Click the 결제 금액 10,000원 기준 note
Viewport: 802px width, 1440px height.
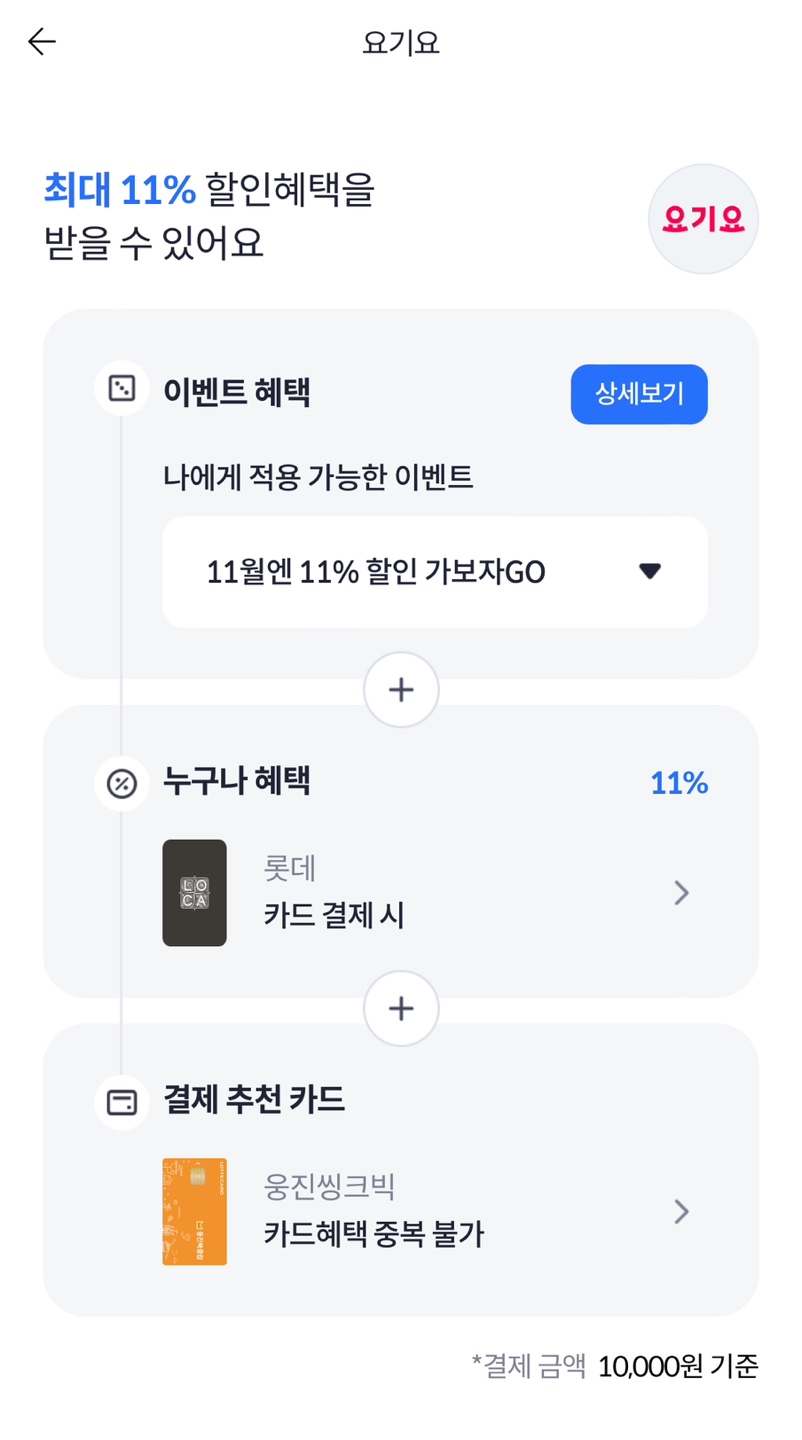(x=615, y=1367)
